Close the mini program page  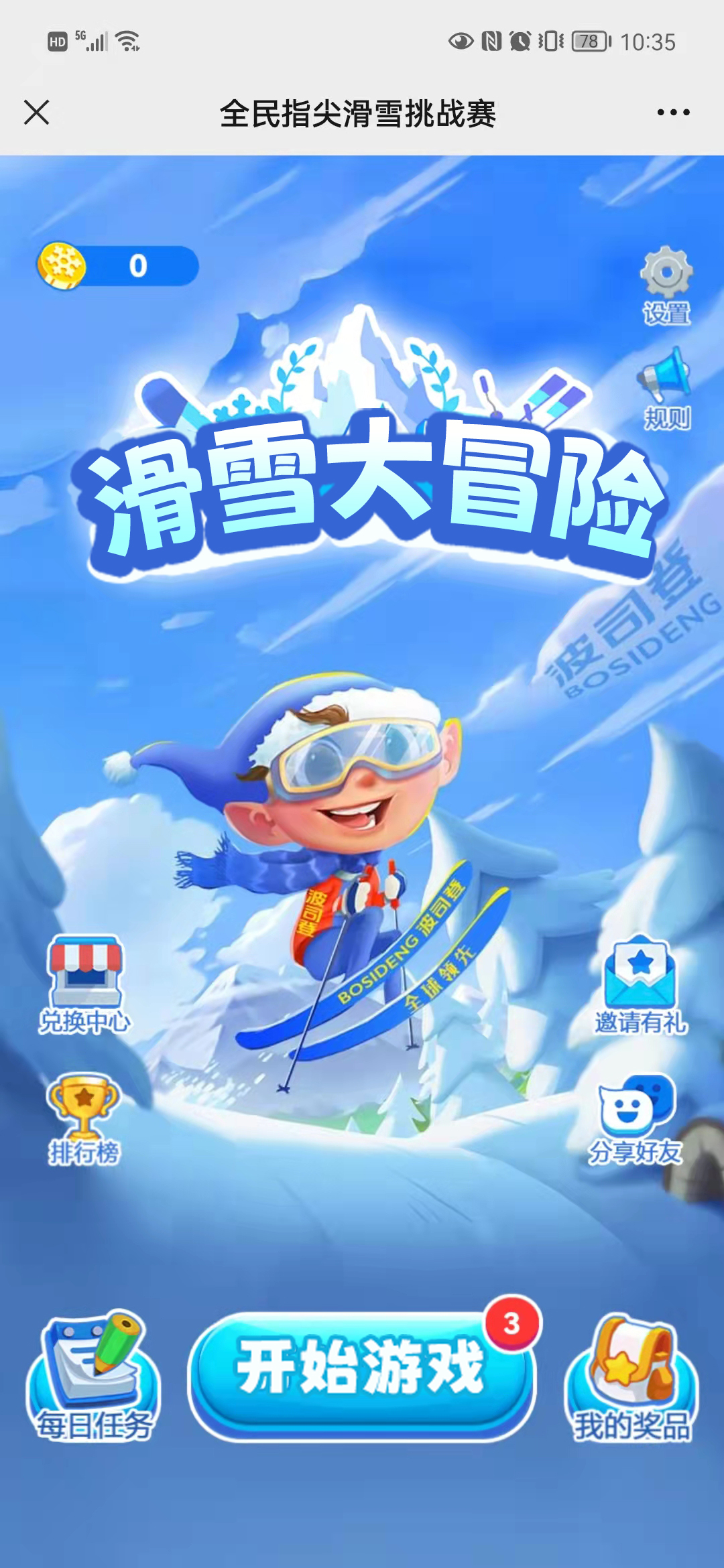[x=37, y=113]
